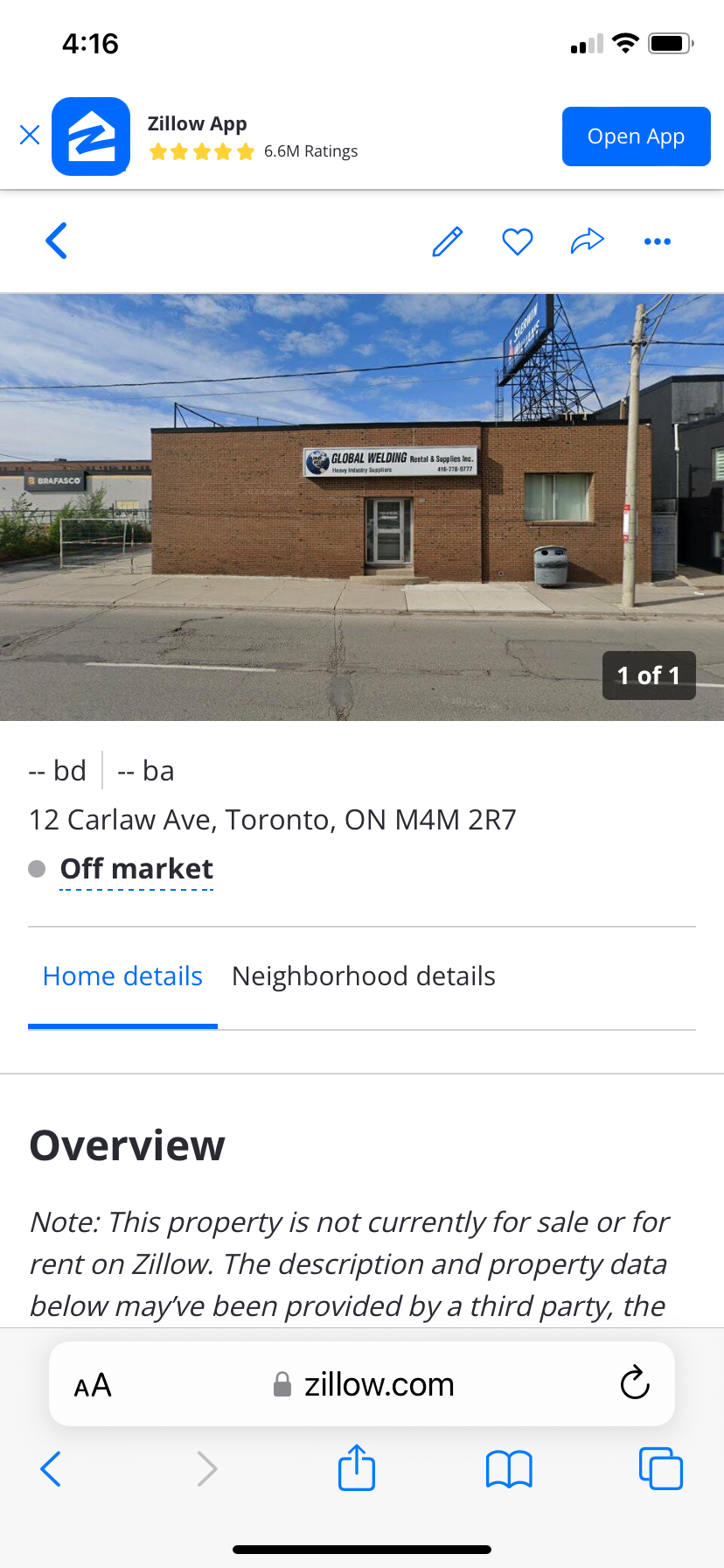Show all open Safari tabs
724x1568 pixels.
pyautogui.click(x=660, y=1469)
